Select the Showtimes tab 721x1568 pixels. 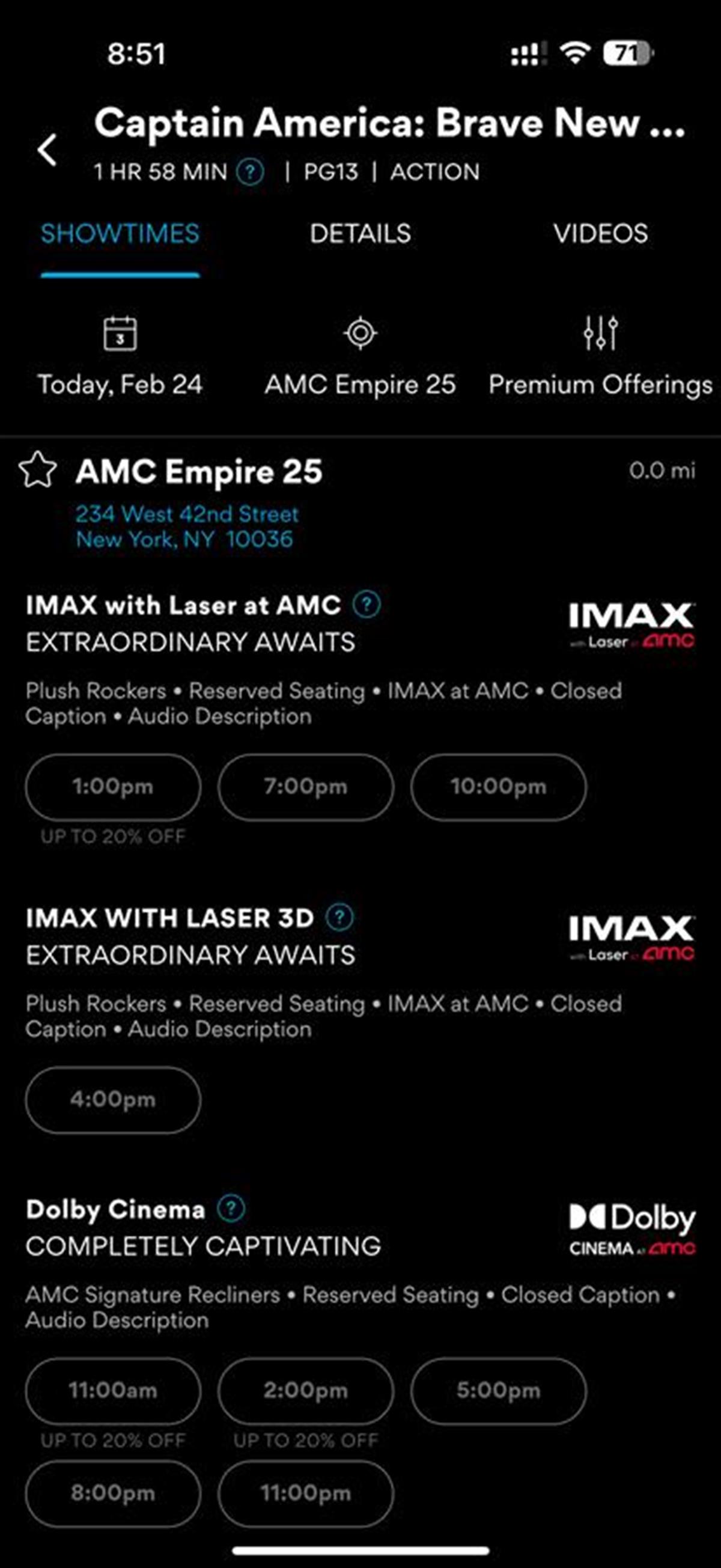[120, 234]
